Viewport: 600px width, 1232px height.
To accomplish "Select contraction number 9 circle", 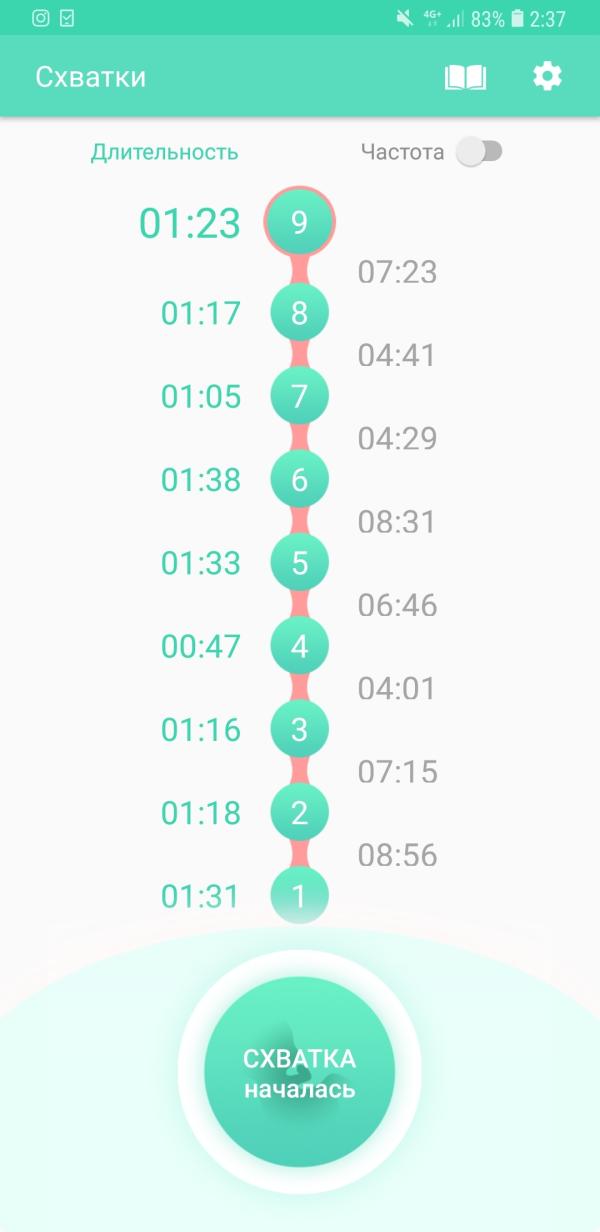I will pos(300,222).
